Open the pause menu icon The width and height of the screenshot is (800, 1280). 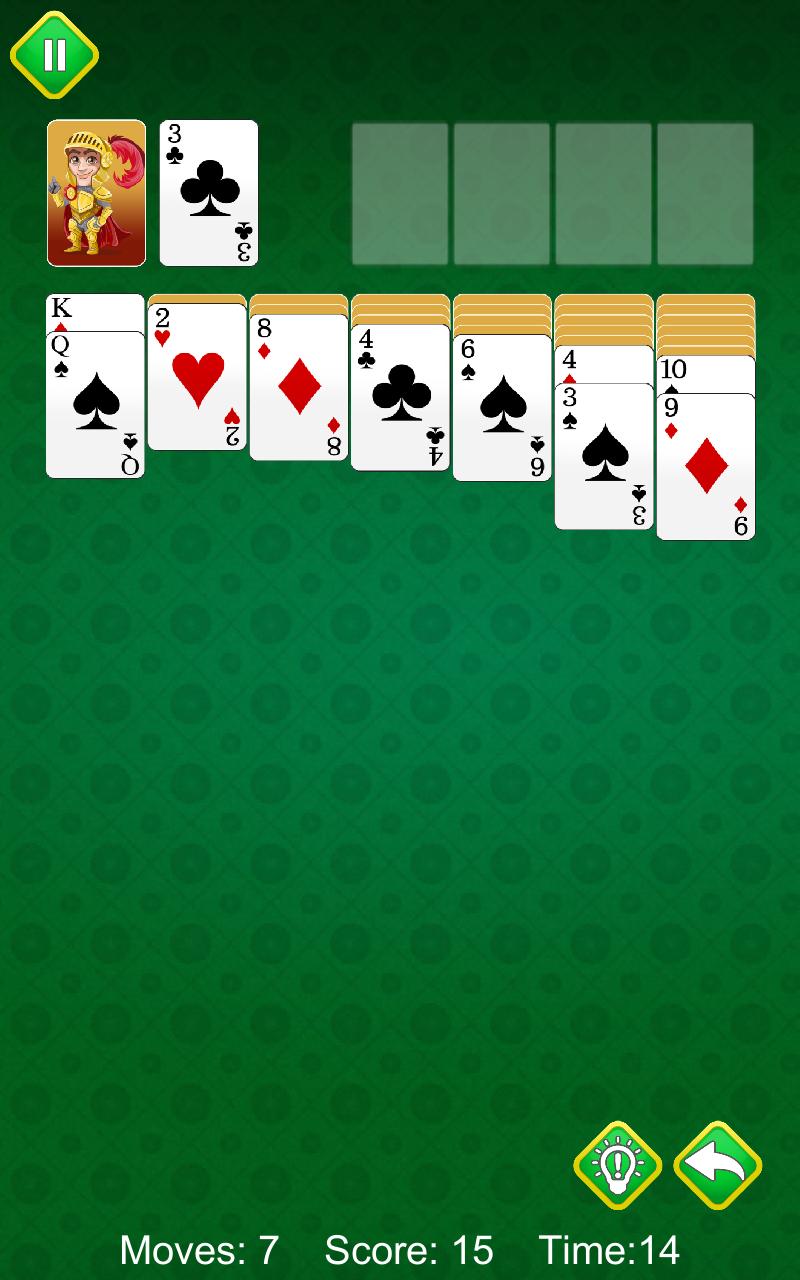pyautogui.click(x=55, y=55)
